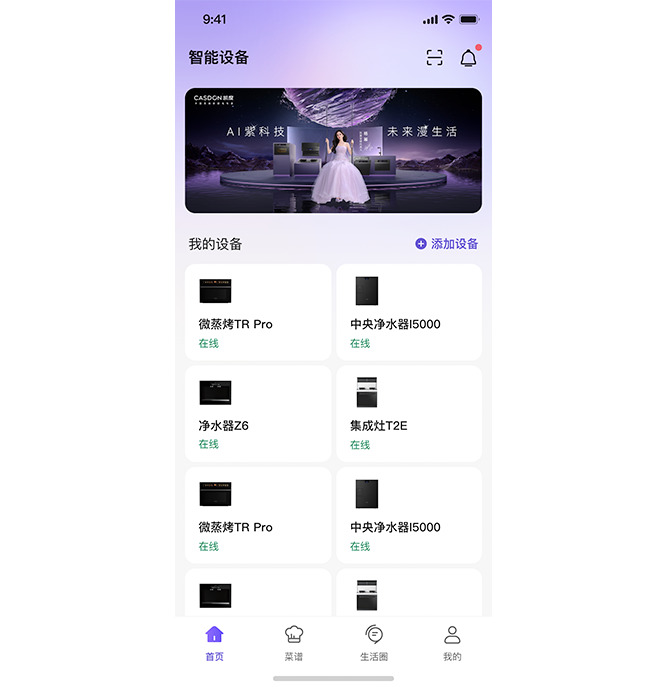
Task: Open the 我的 profile tab
Action: pos(452,643)
